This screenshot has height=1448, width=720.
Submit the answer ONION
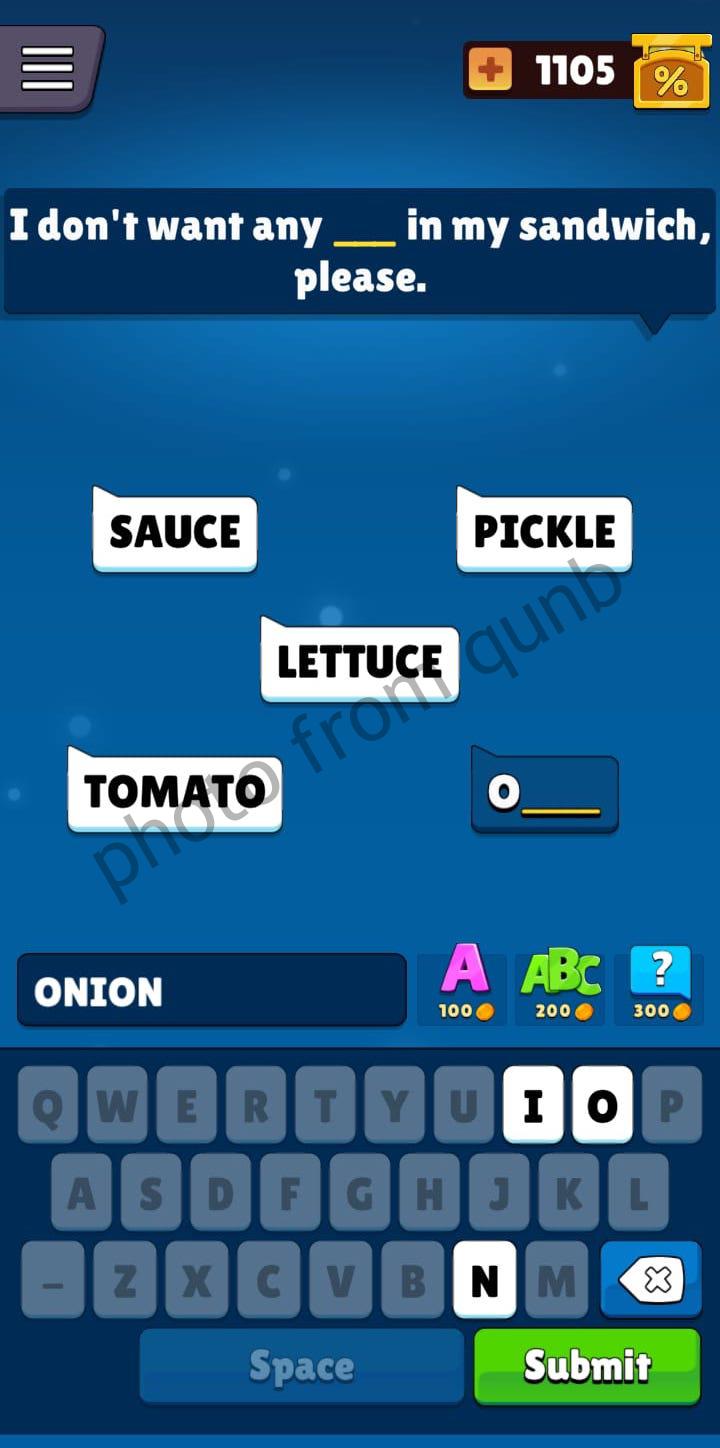point(587,1365)
